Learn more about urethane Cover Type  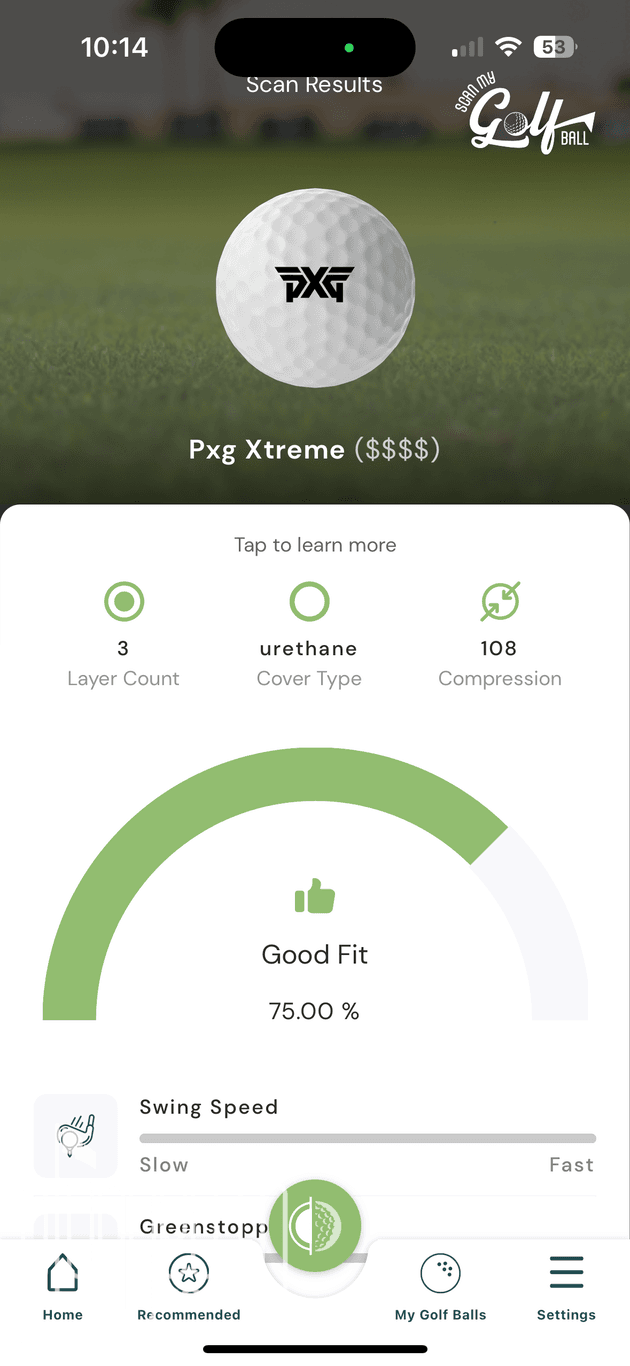pyautogui.click(x=309, y=636)
